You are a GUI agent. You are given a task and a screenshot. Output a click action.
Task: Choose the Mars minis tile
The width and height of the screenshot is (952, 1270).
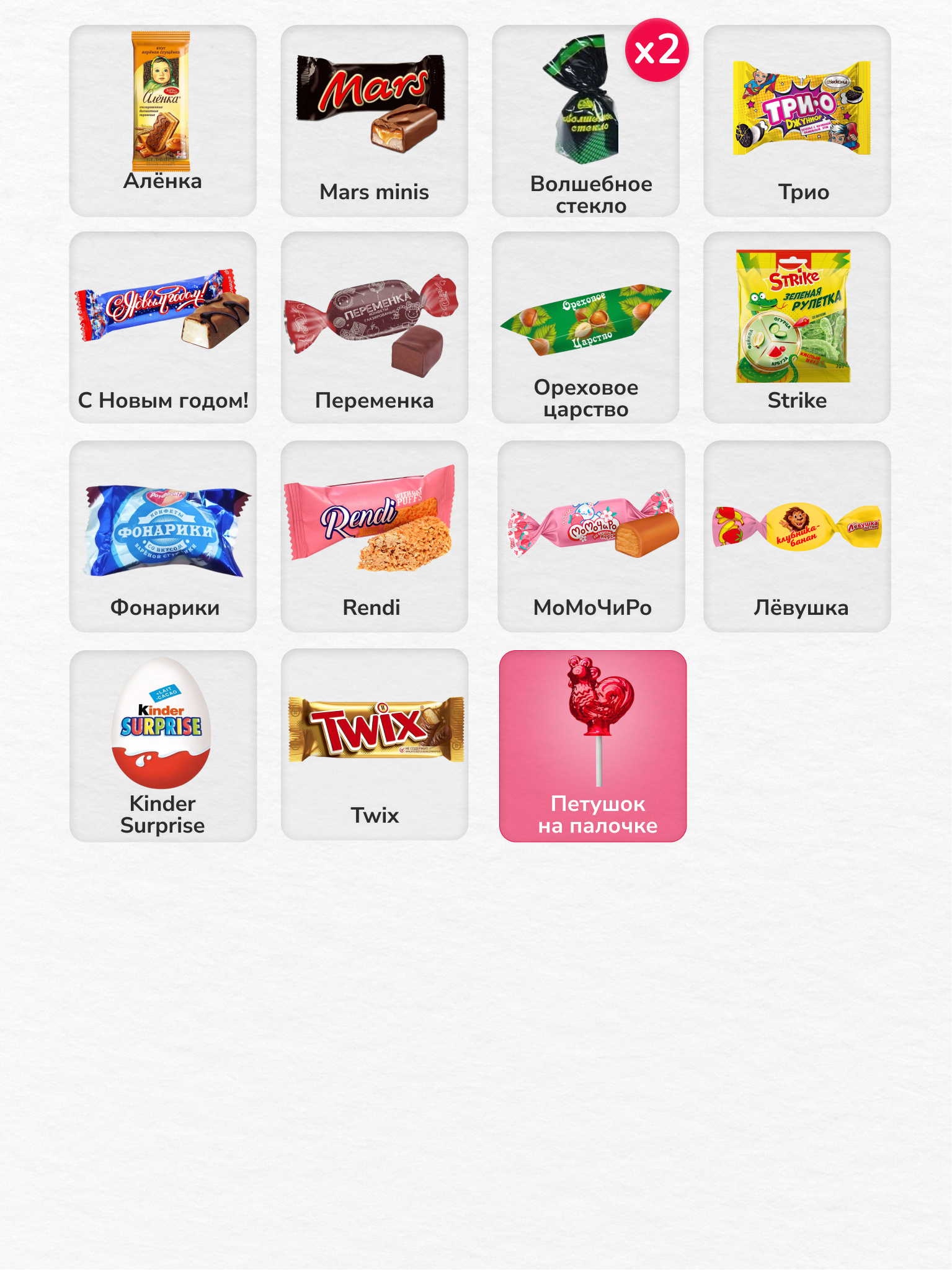[x=374, y=121]
